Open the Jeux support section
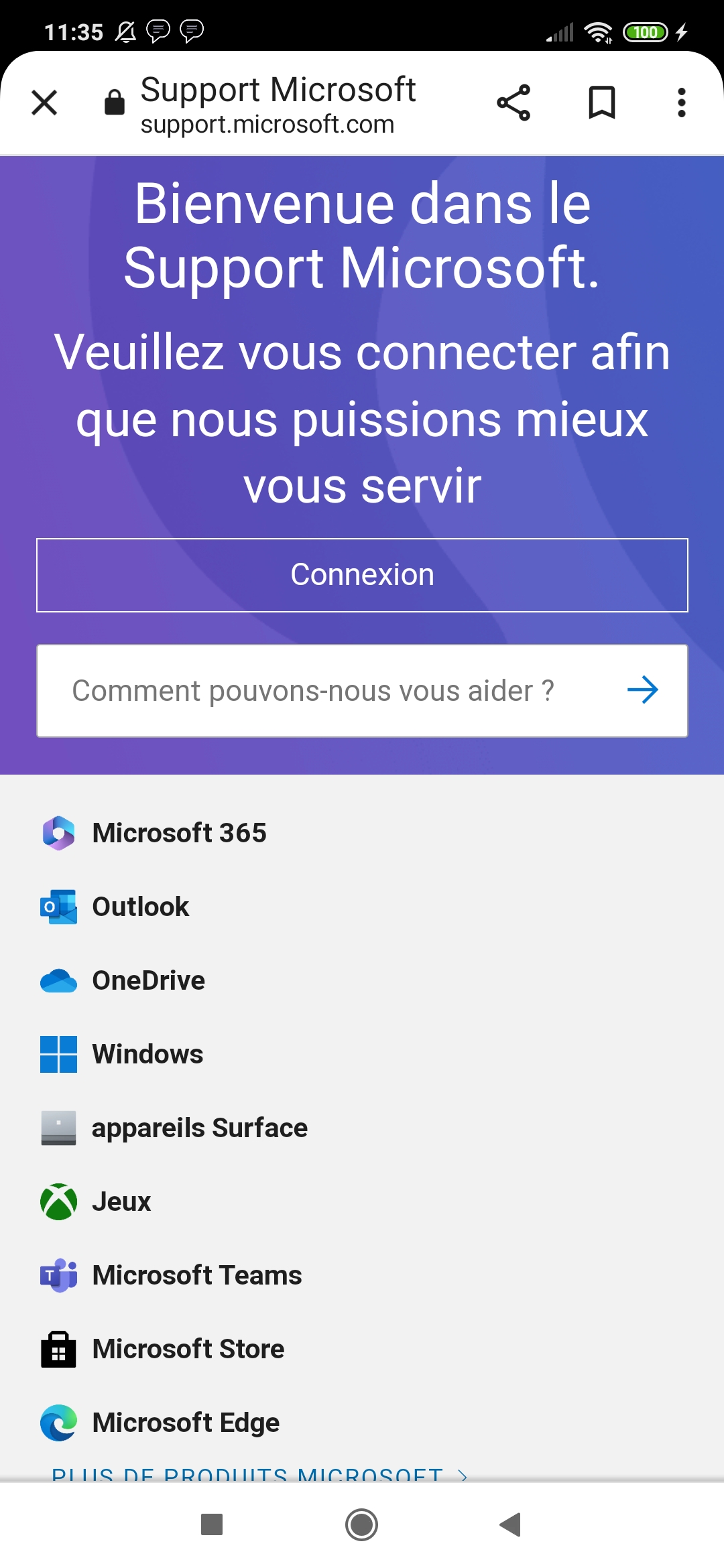724x1568 pixels. (x=121, y=1201)
